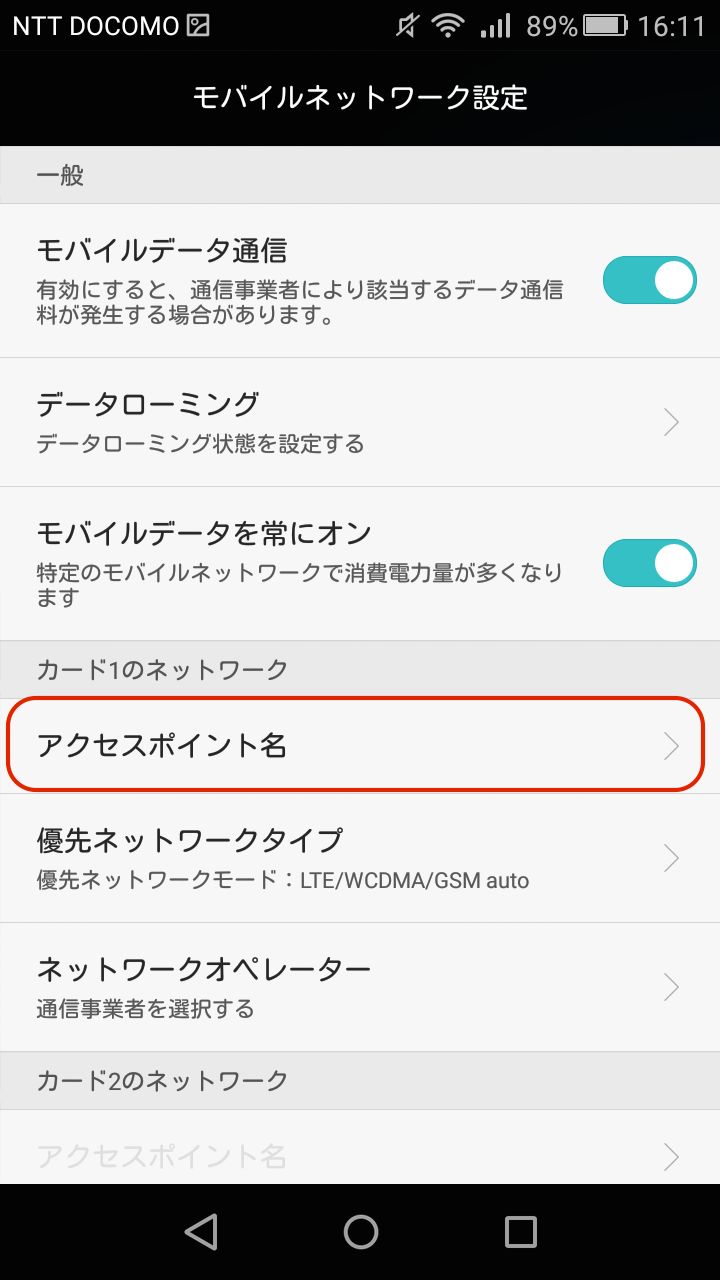Open アクセスポイント名 under カード1のネットワーク
The image size is (720, 1280).
pyautogui.click(x=360, y=746)
